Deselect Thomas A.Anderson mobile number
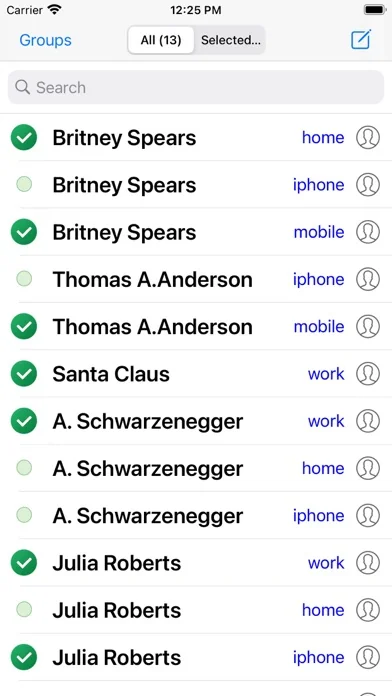 coord(24,326)
